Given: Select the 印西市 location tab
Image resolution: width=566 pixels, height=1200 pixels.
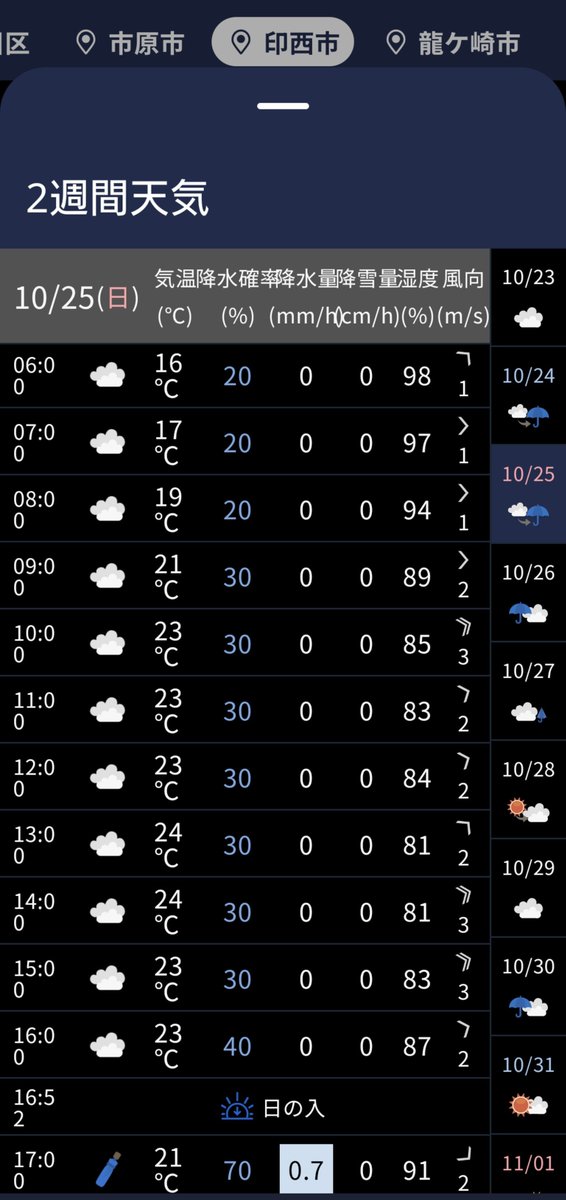Looking at the screenshot, I should [x=283, y=42].
